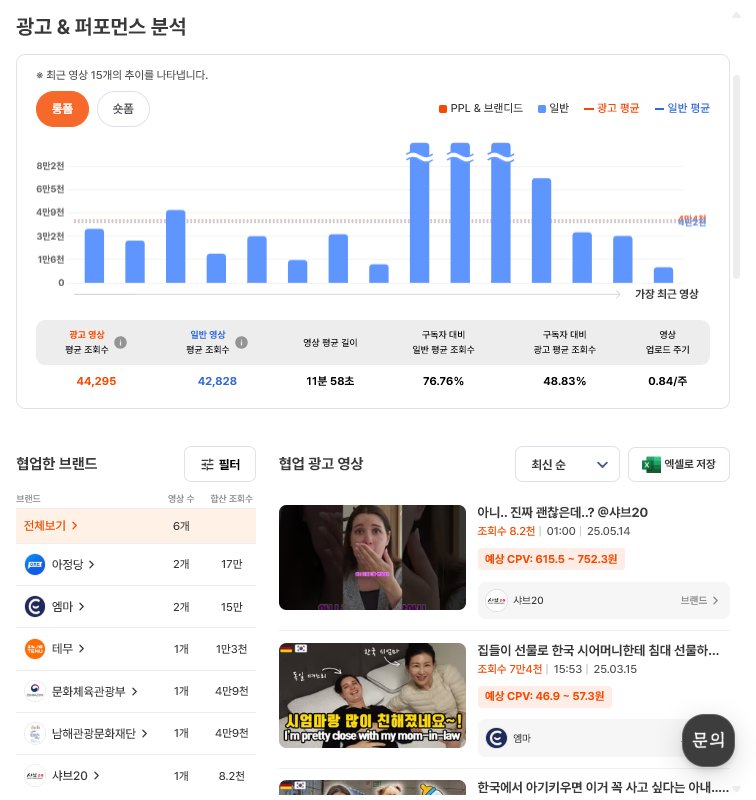This screenshot has width=756, height=800.
Task: Tap 엑셀로 저장 to export
Action: (x=679, y=464)
